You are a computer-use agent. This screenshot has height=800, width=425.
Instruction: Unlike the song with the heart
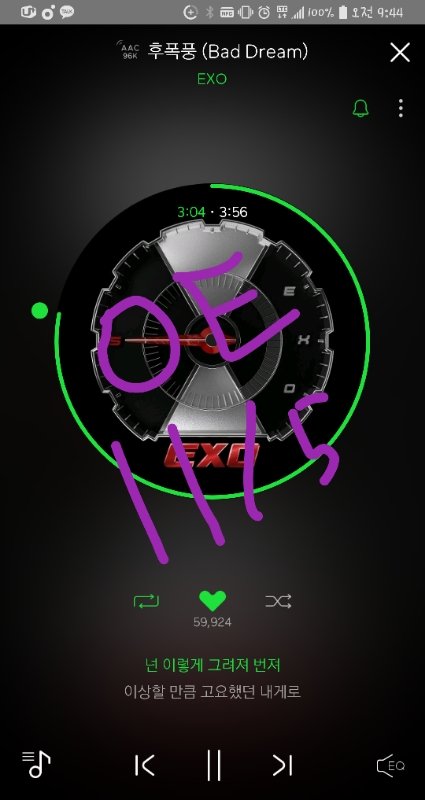pos(212,601)
